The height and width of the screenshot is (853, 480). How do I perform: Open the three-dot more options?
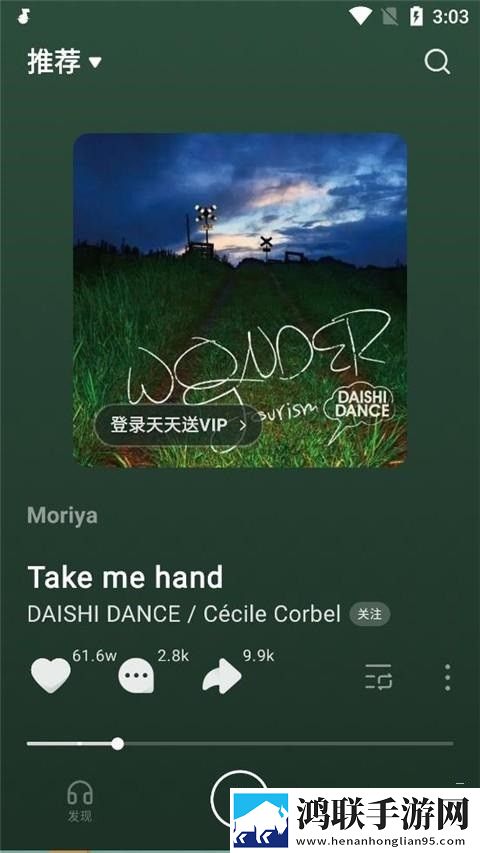447,677
